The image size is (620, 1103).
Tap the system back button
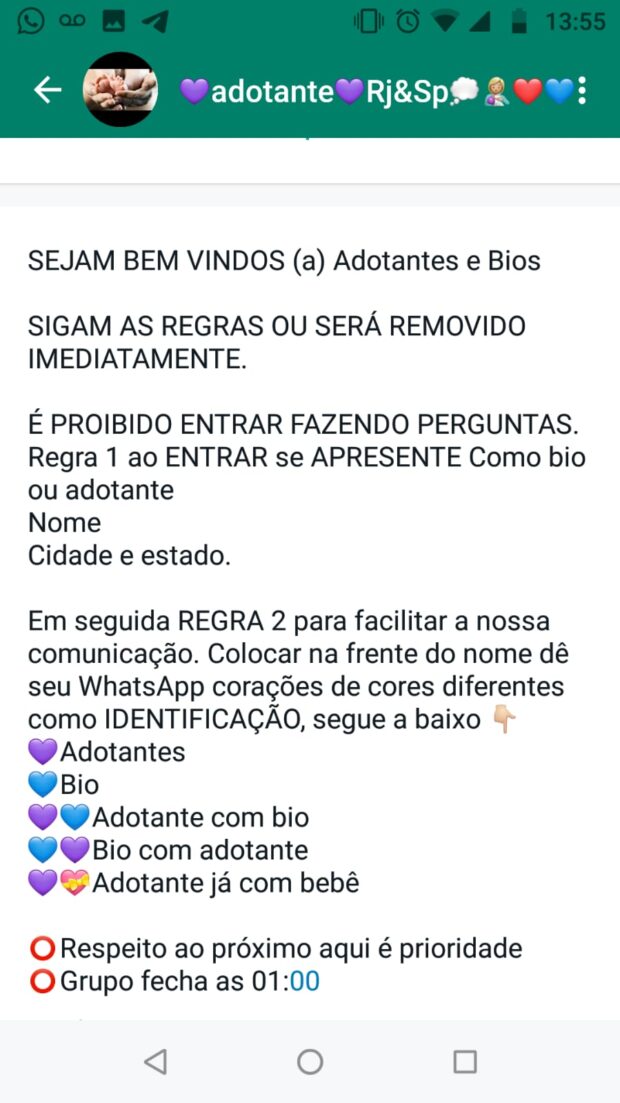[156, 1061]
